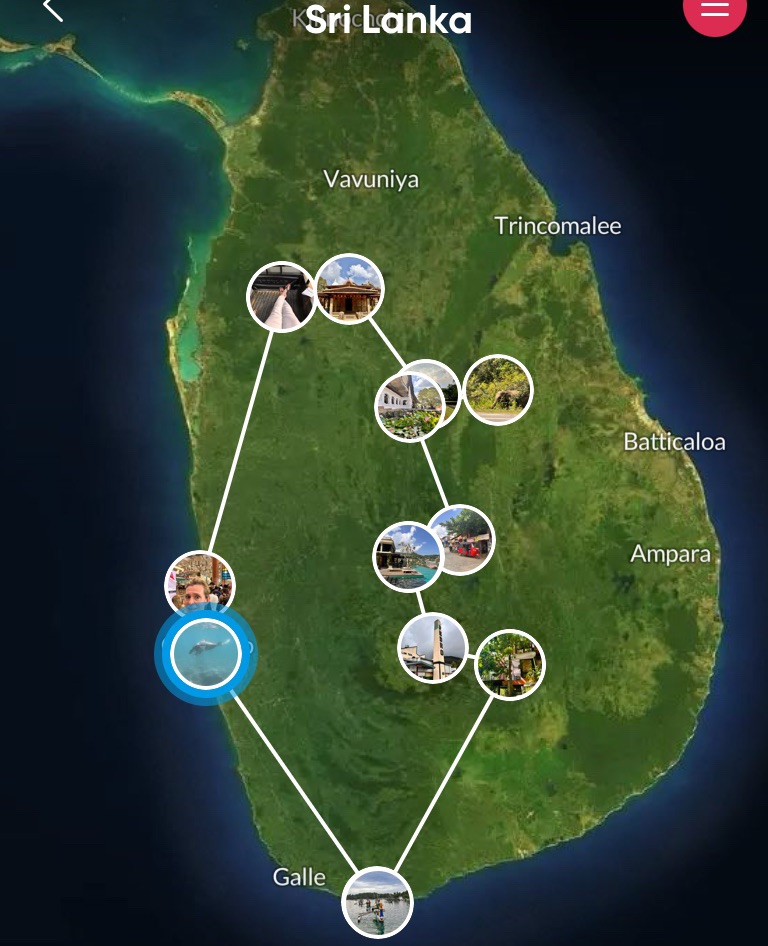
Task: Open the tall tower photo marker
Action: tap(432, 648)
